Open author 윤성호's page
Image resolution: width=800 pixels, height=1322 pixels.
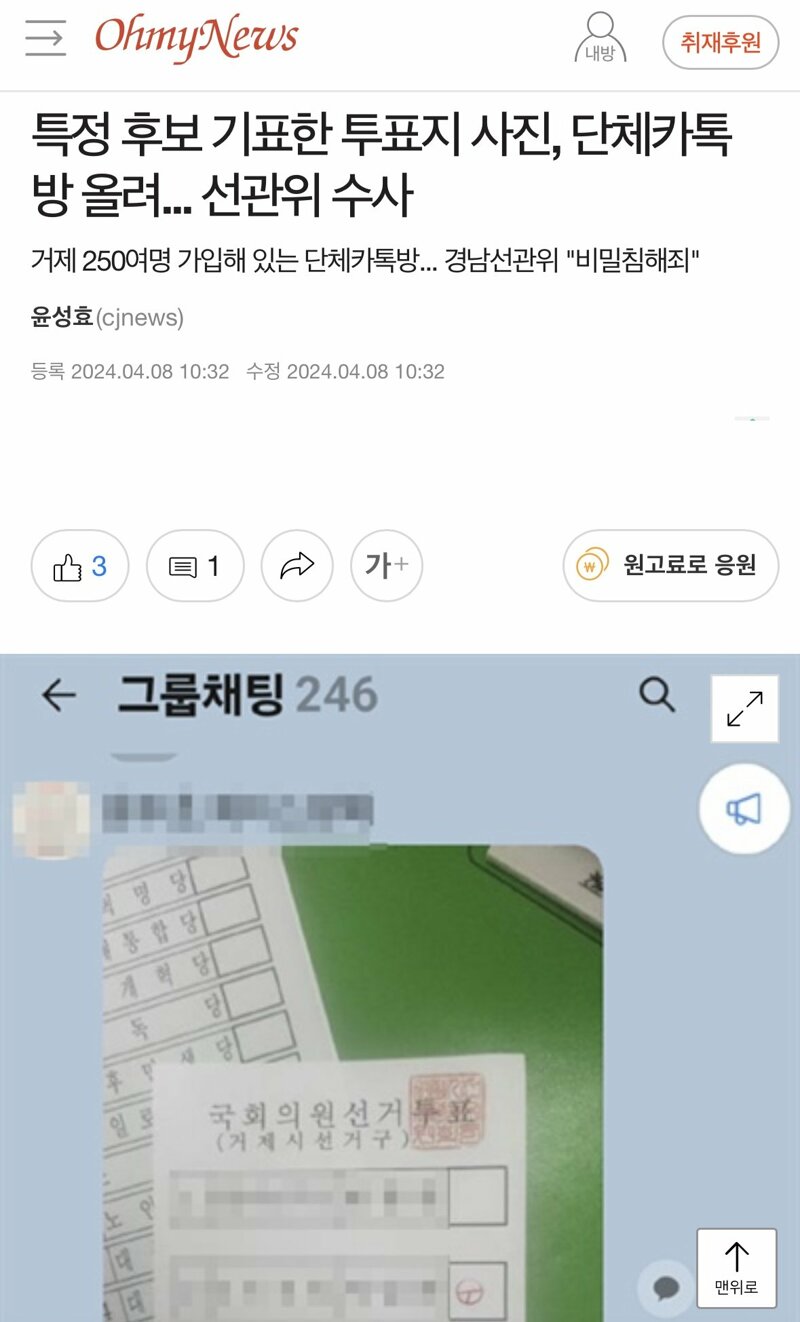pos(62,318)
